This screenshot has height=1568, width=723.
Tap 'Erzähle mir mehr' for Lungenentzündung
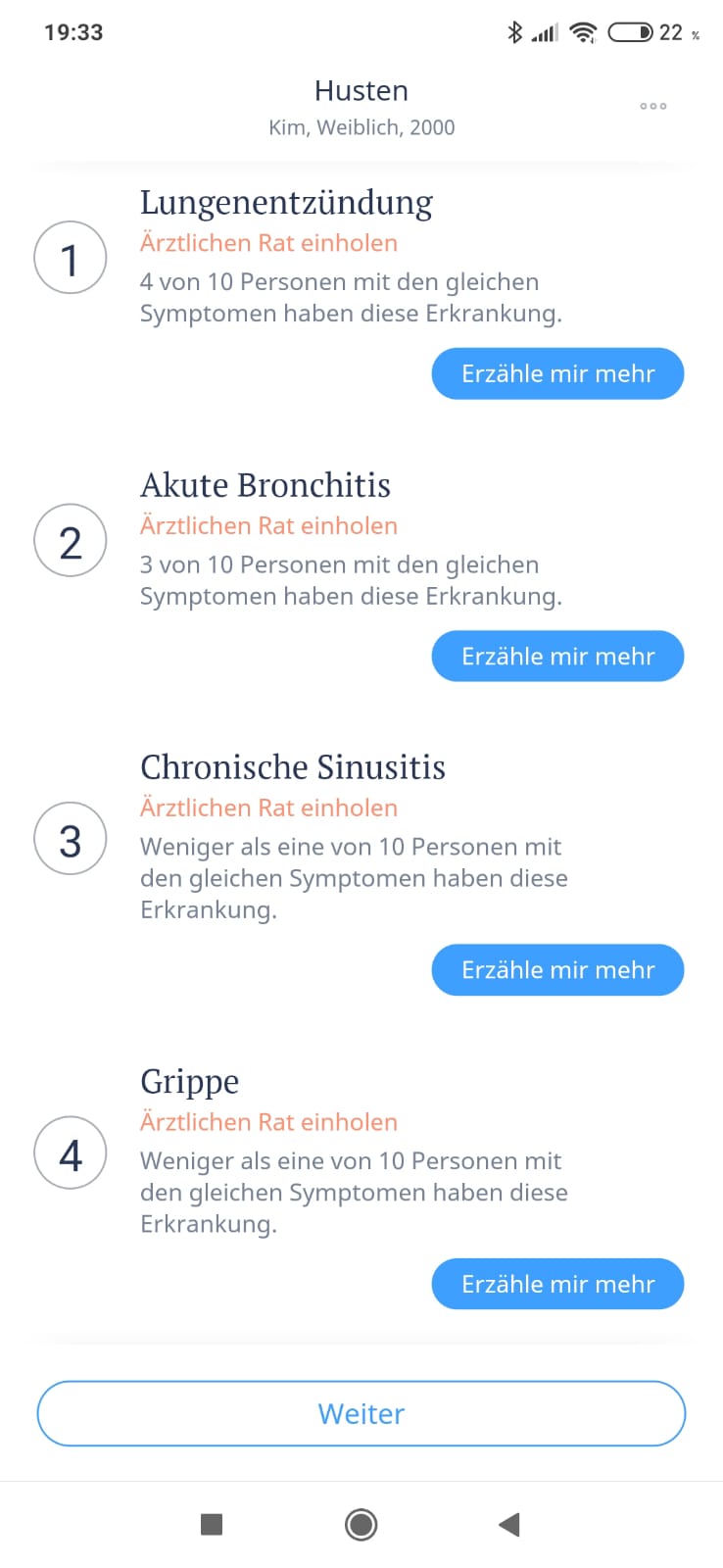557,373
